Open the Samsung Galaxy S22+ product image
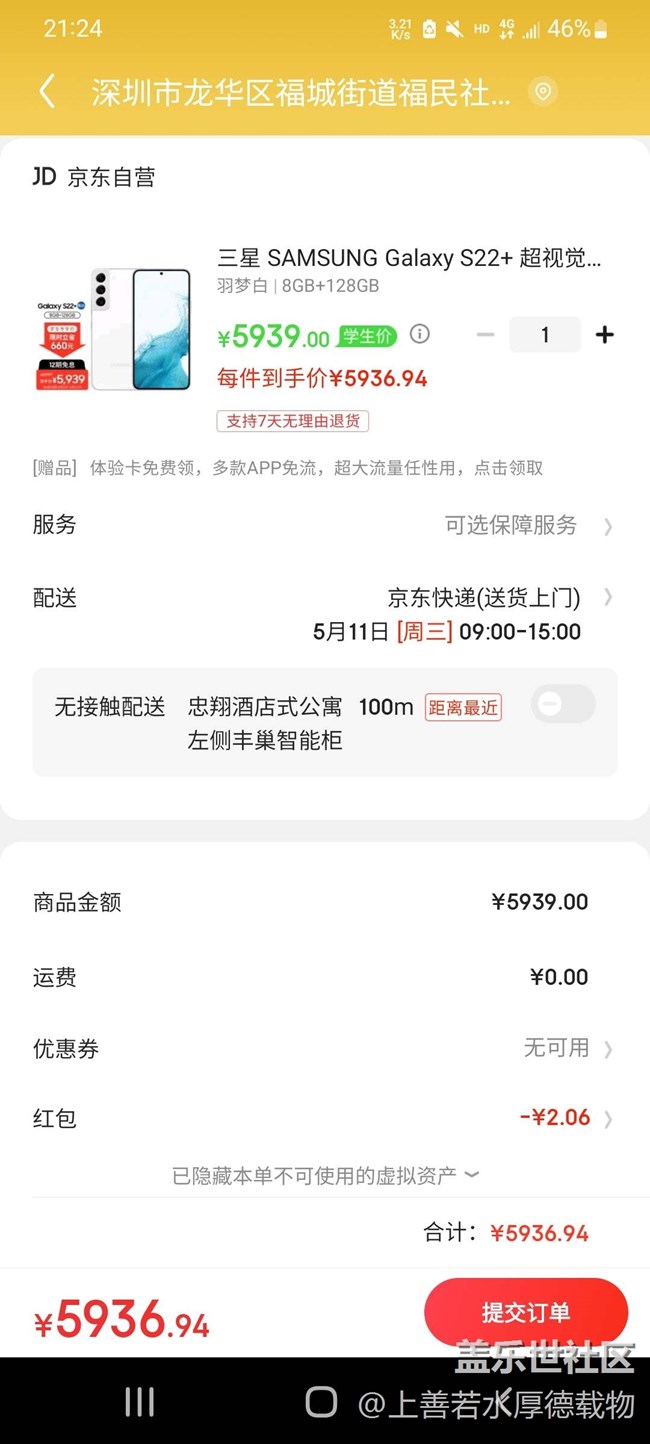This screenshot has width=650, height=1444. click(x=113, y=329)
